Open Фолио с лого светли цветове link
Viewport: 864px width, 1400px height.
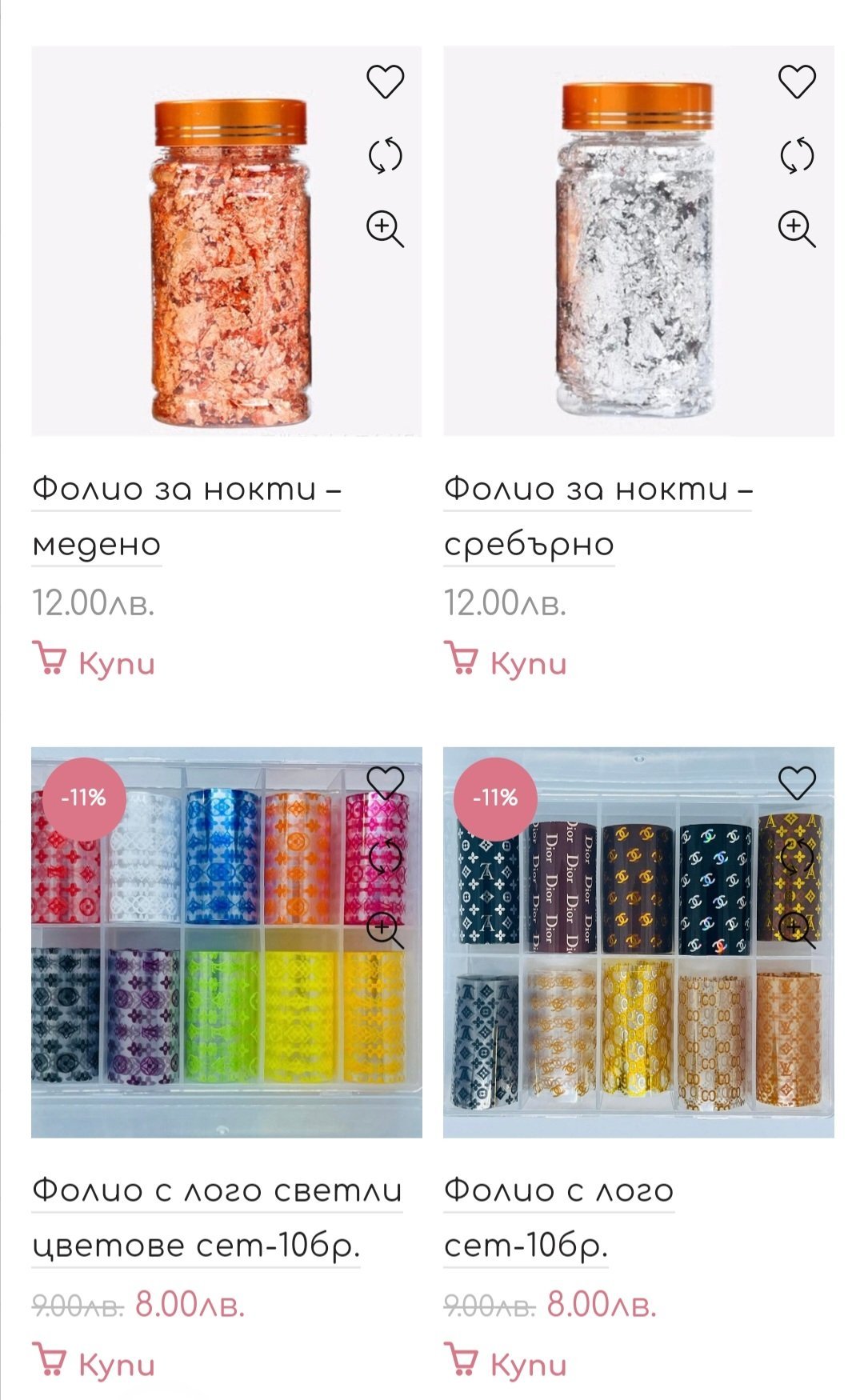point(216,1218)
